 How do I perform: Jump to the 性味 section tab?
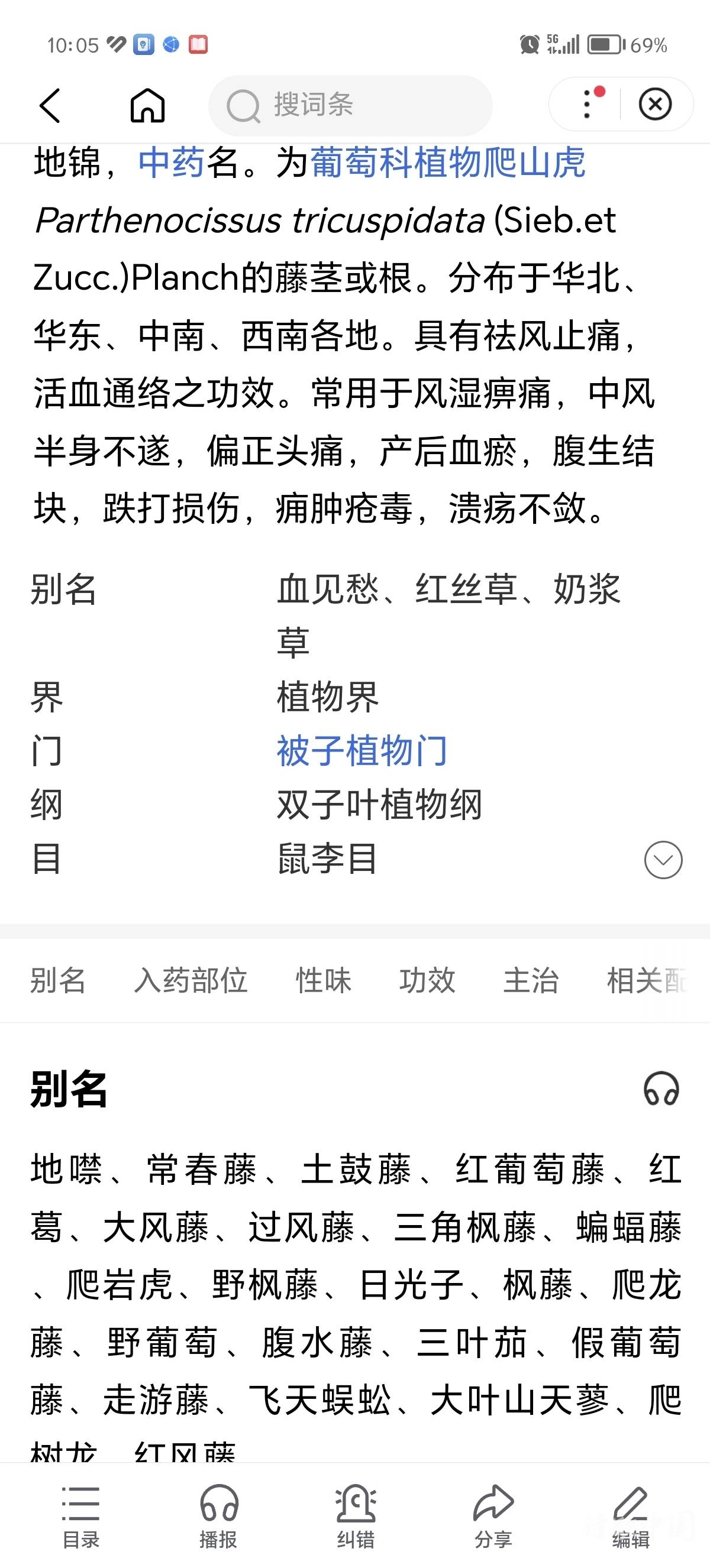323,980
